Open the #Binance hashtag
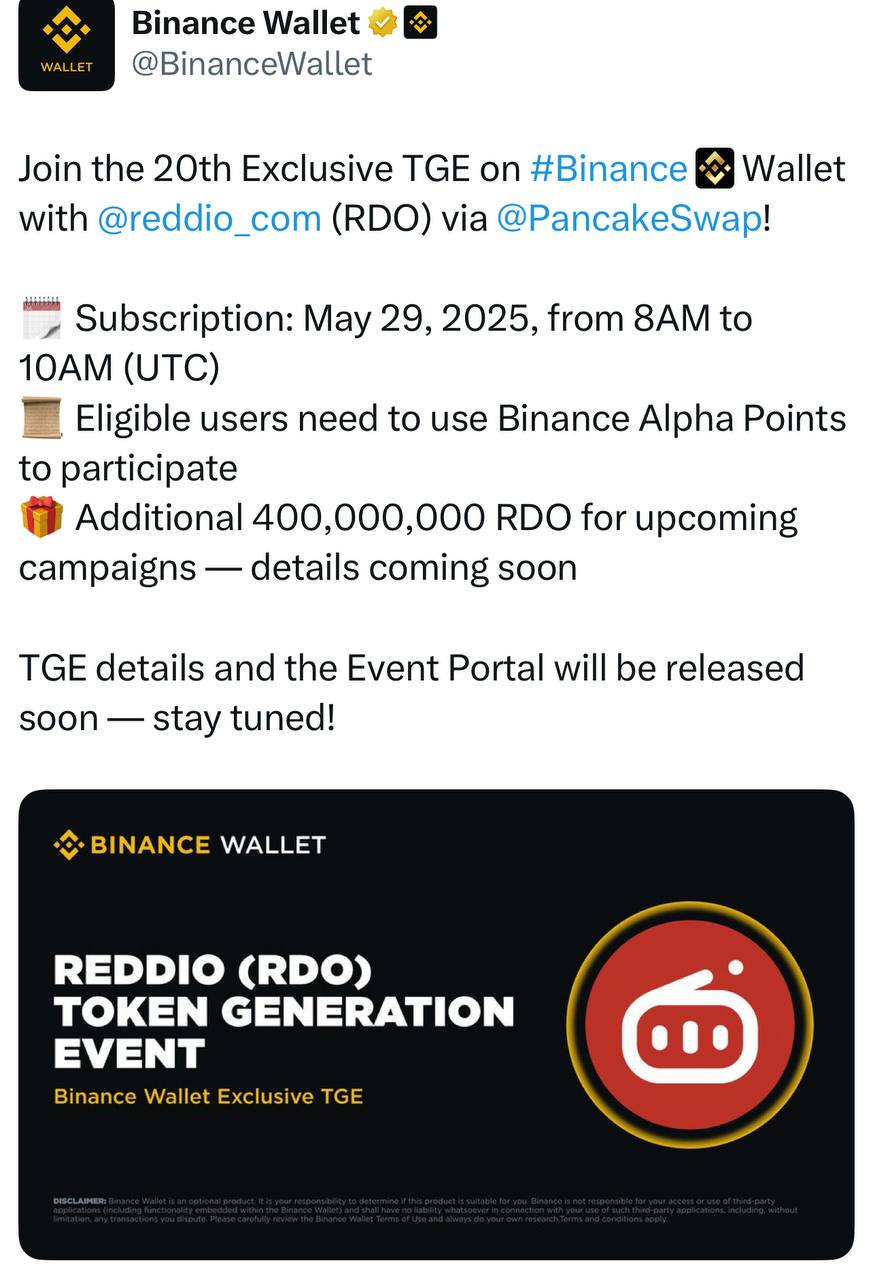 click(608, 169)
